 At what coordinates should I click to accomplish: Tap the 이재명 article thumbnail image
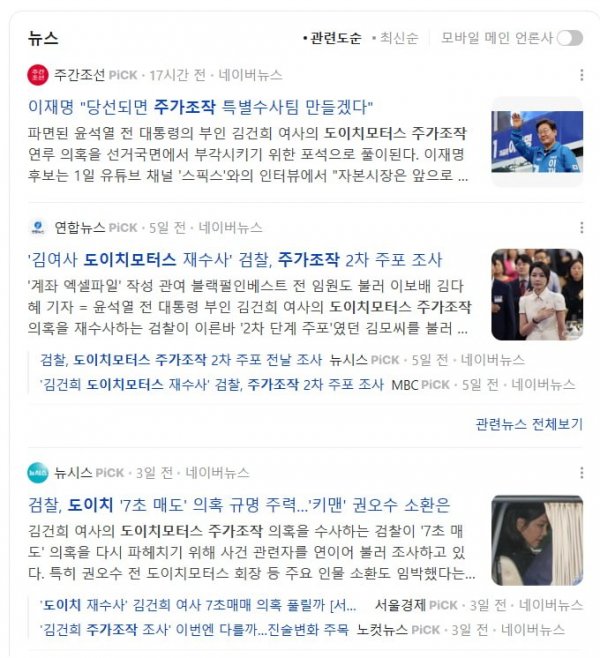(x=537, y=141)
